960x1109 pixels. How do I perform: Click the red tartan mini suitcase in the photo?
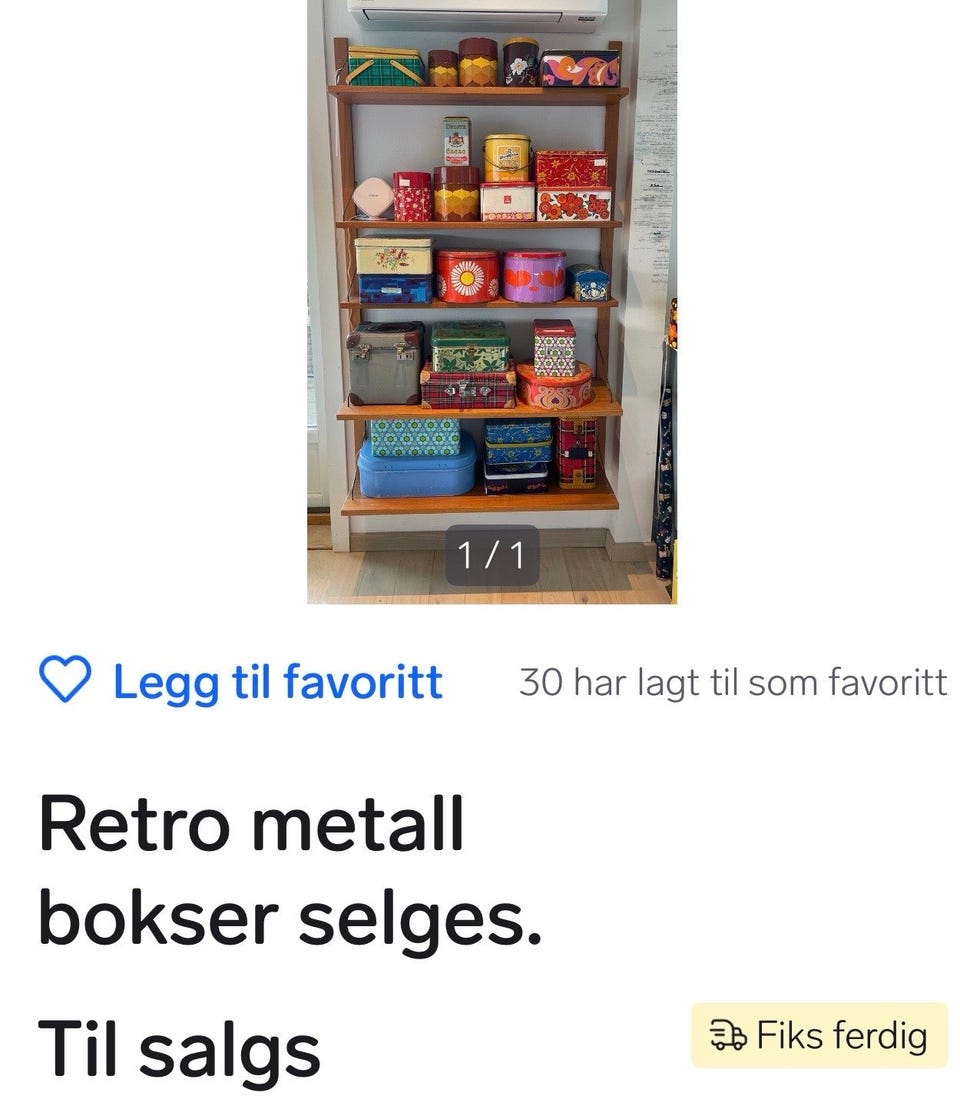coord(465,392)
